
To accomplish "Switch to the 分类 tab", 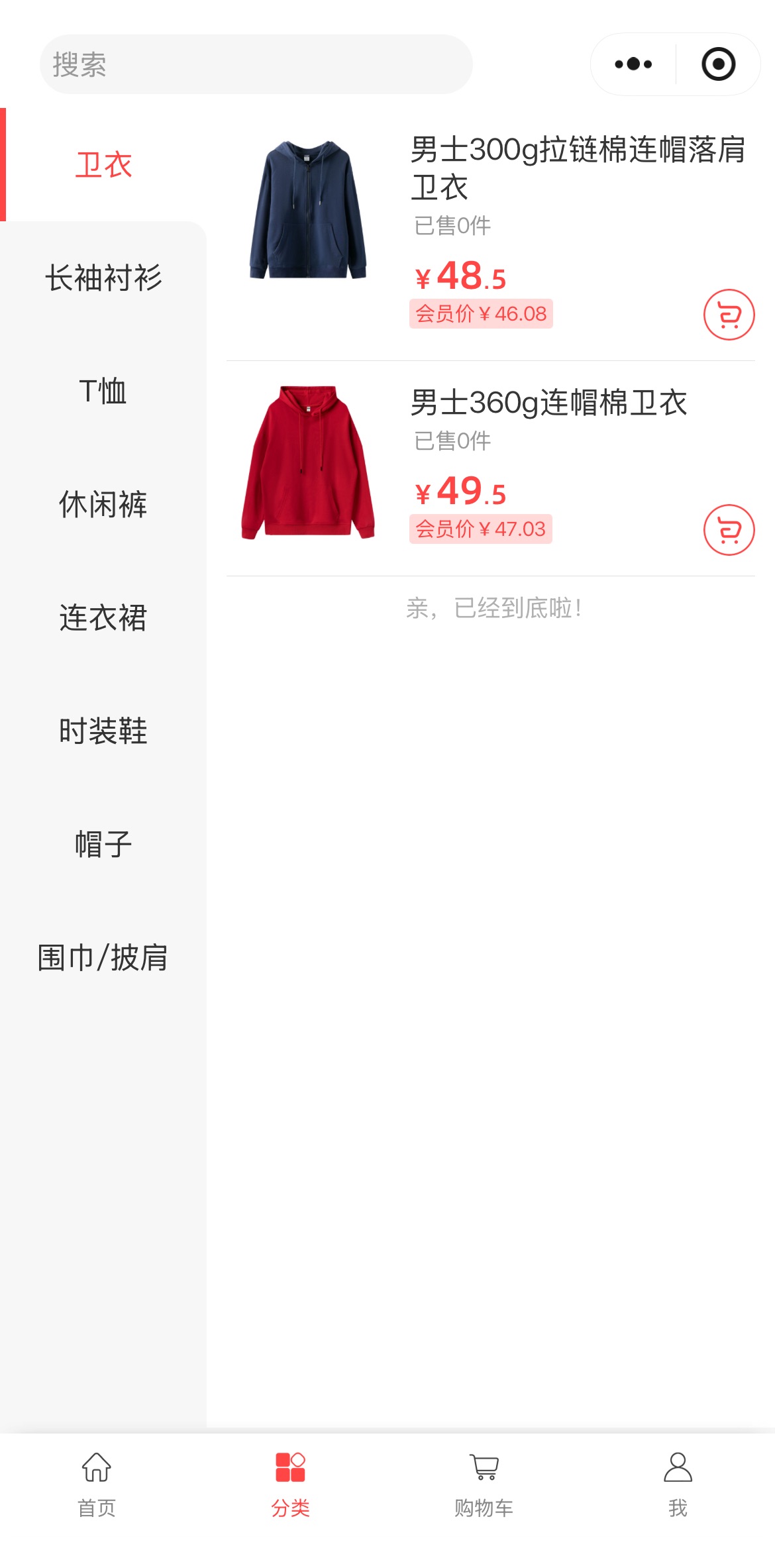I will 290,1484.
